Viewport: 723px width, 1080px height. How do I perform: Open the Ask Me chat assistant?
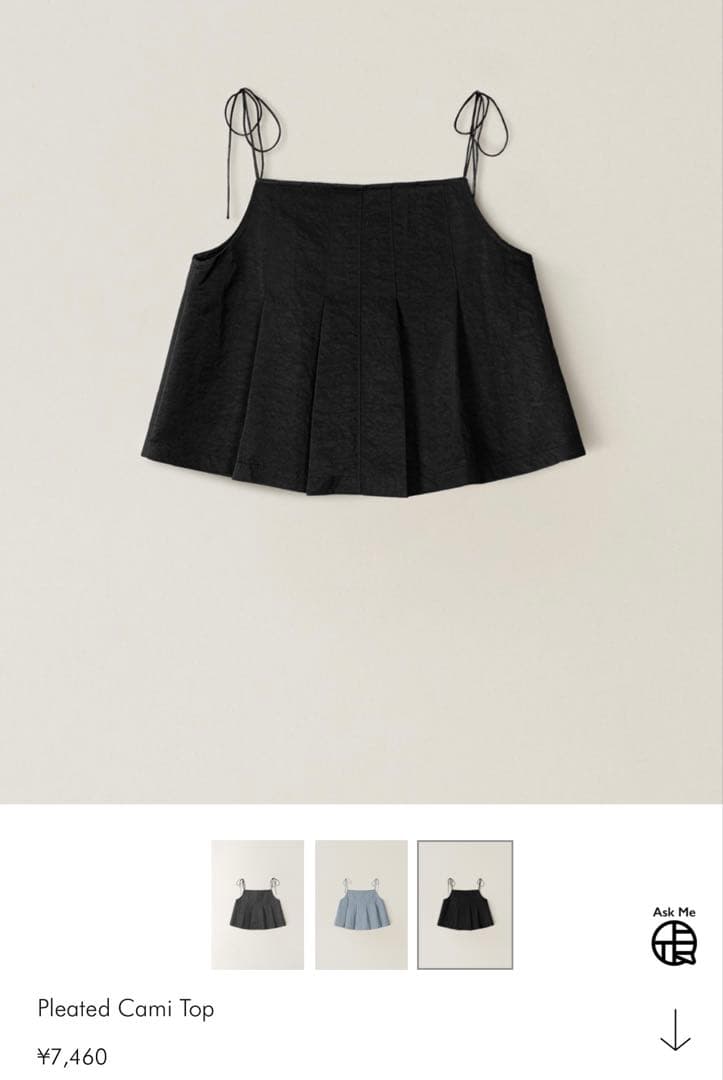(x=674, y=937)
